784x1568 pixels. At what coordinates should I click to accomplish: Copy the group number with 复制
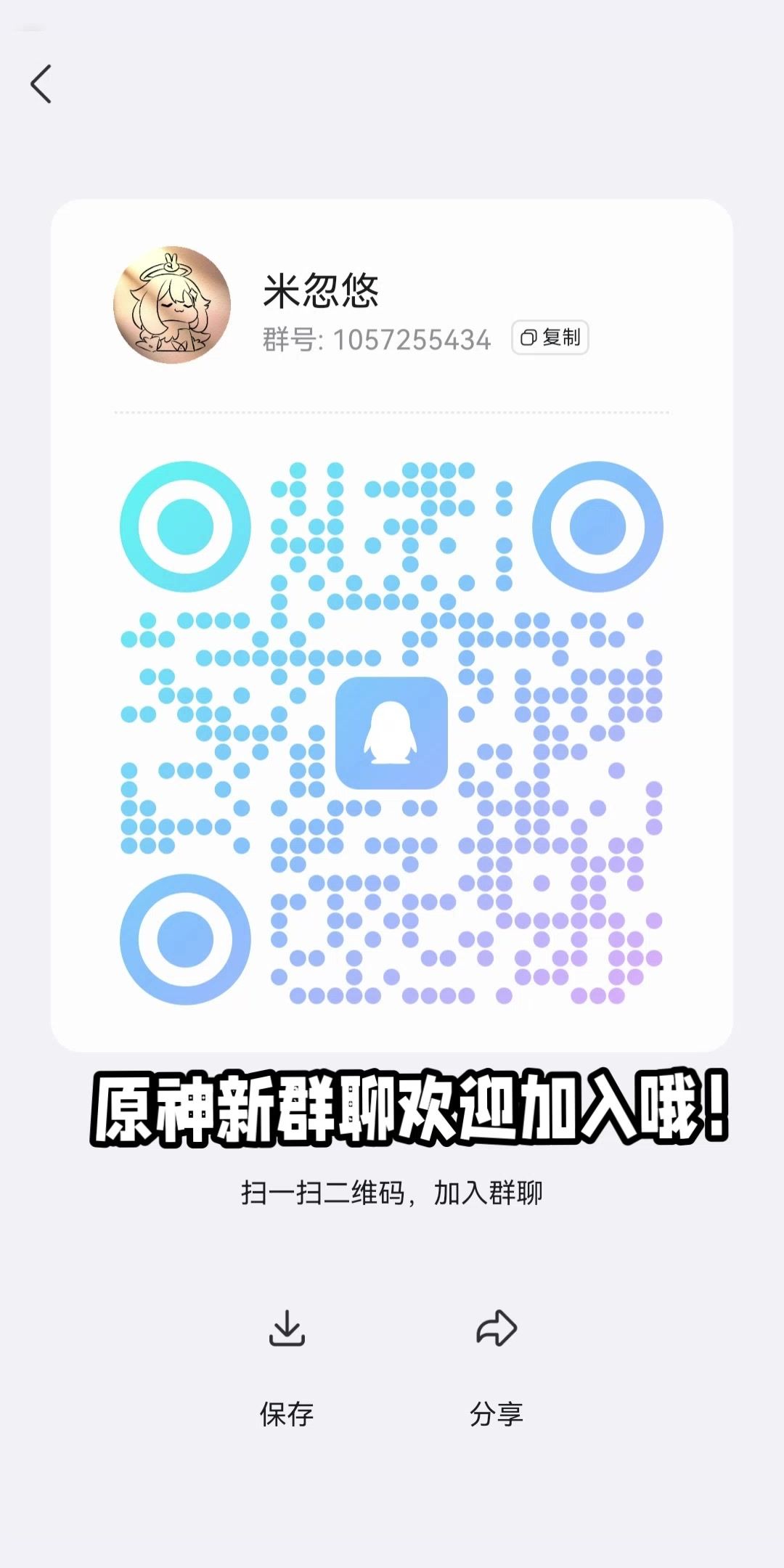pyautogui.click(x=550, y=338)
